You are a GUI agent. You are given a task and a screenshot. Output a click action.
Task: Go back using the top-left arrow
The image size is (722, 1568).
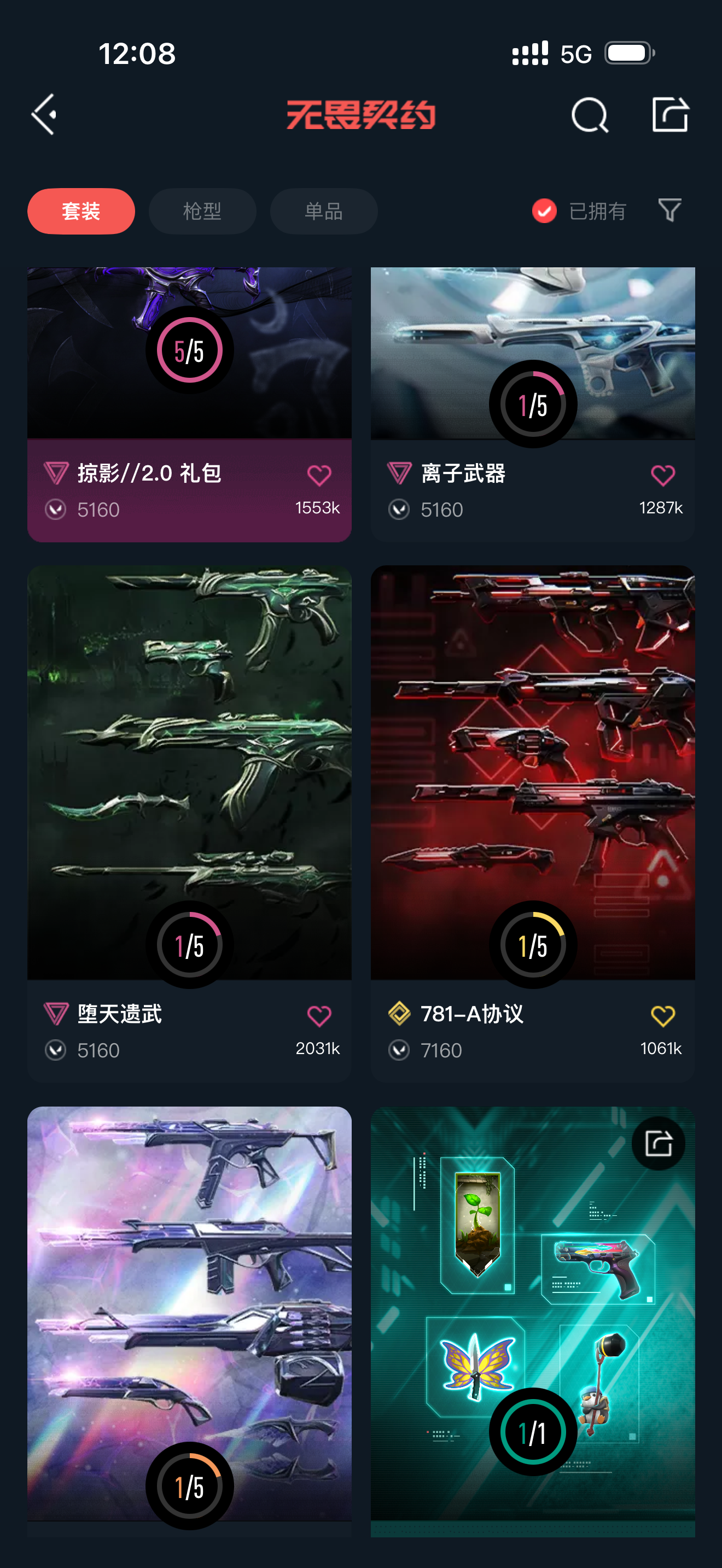click(x=44, y=114)
